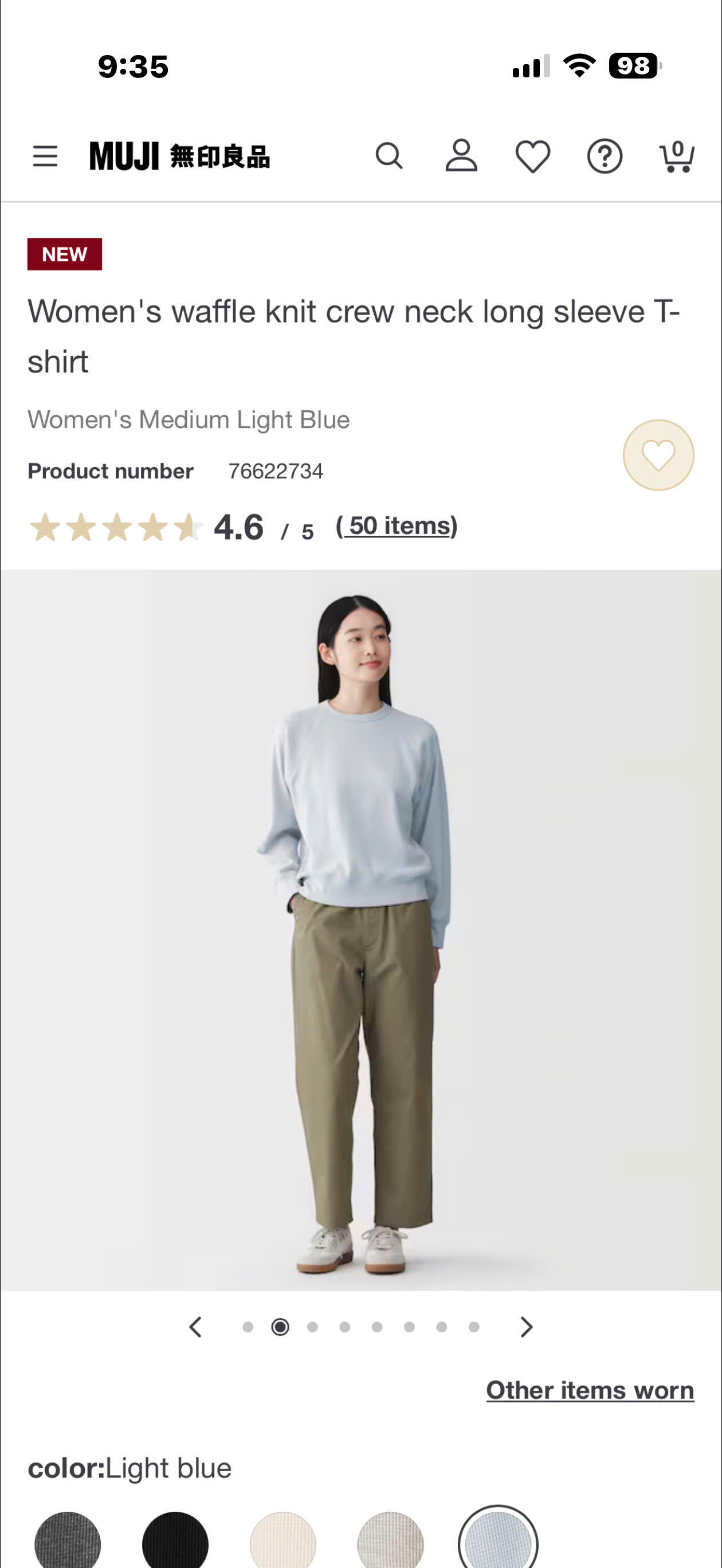Open the account profile icon
The width and height of the screenshot is (722, 1568).
coord(461,156)
